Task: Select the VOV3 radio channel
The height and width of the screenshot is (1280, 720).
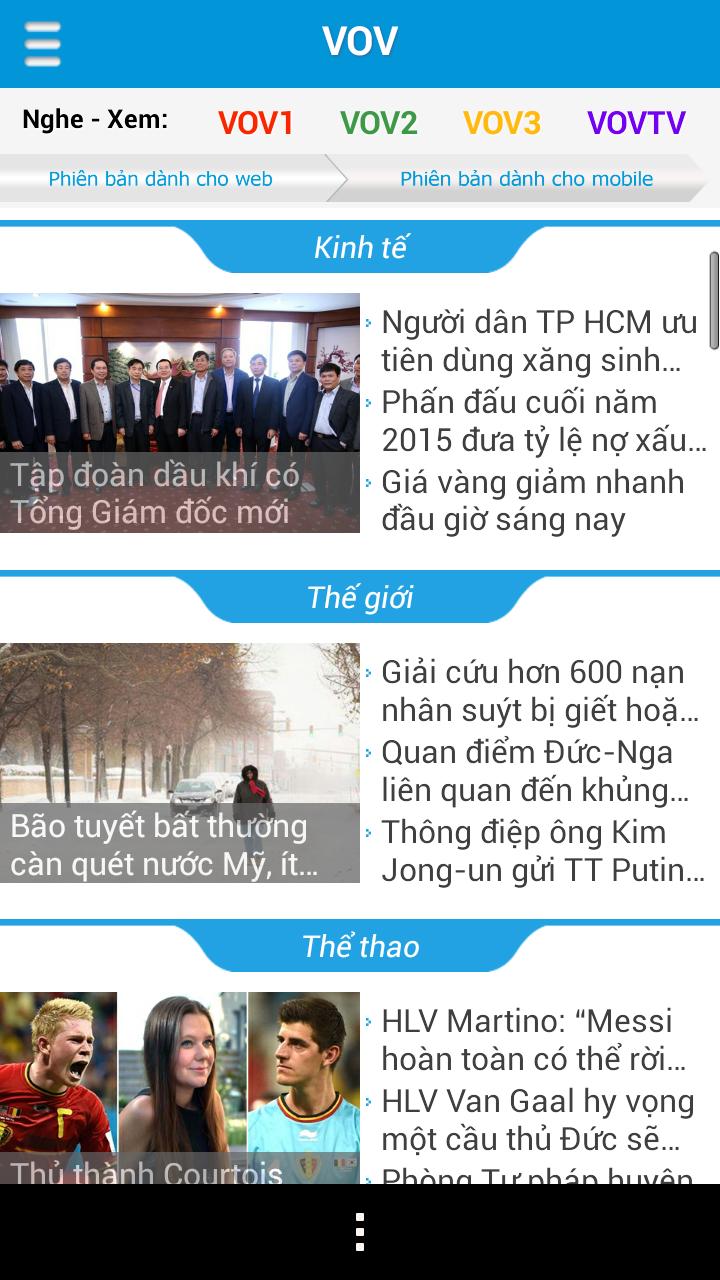Action: click(x=500, y=121)
